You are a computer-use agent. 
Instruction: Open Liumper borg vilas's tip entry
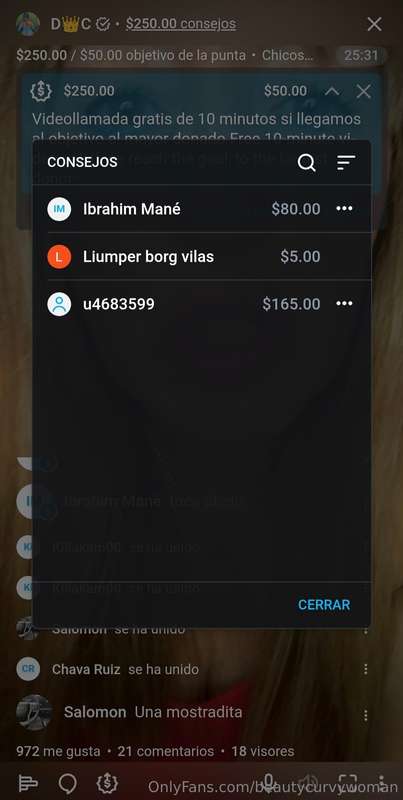coord(202,256)
